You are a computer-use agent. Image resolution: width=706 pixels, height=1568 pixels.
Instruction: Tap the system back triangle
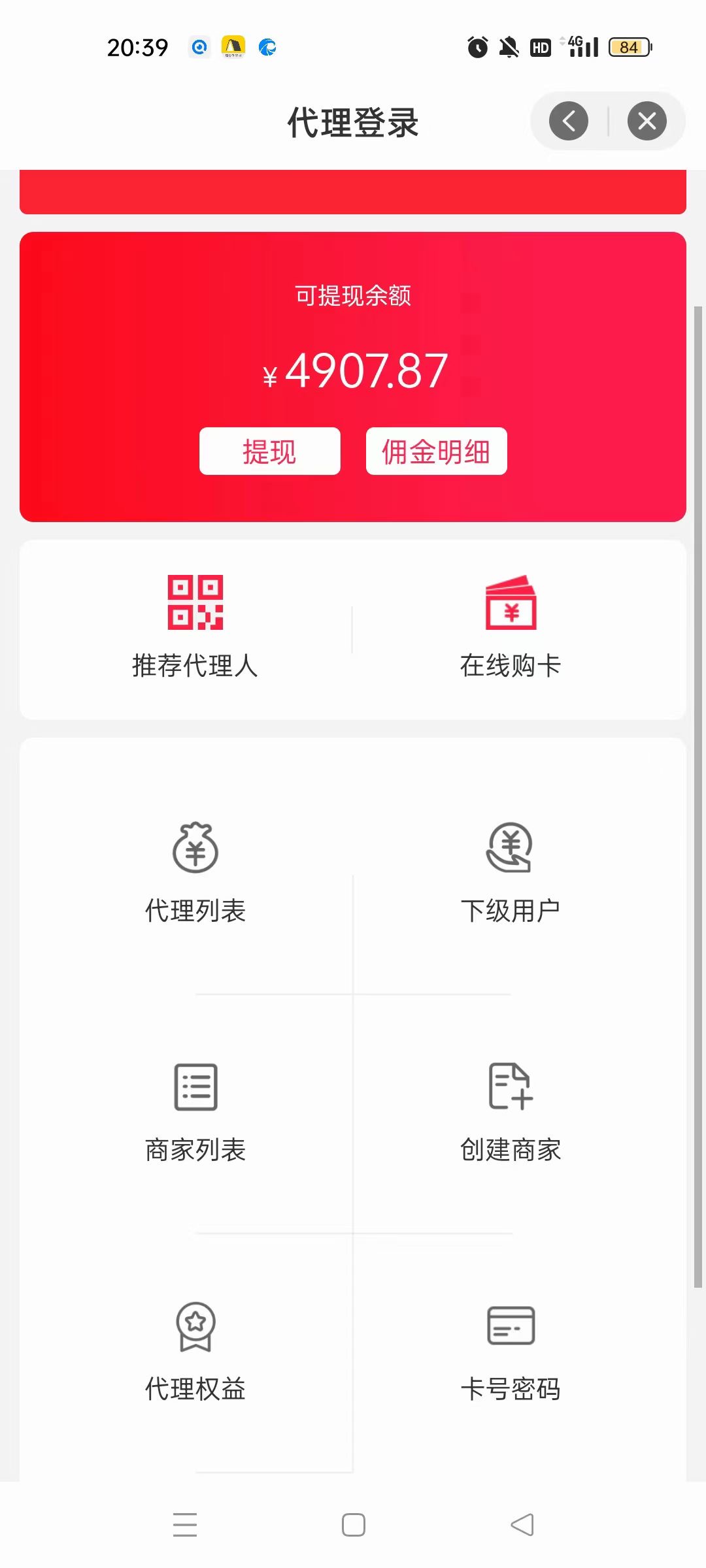[x=522, y=1525]
